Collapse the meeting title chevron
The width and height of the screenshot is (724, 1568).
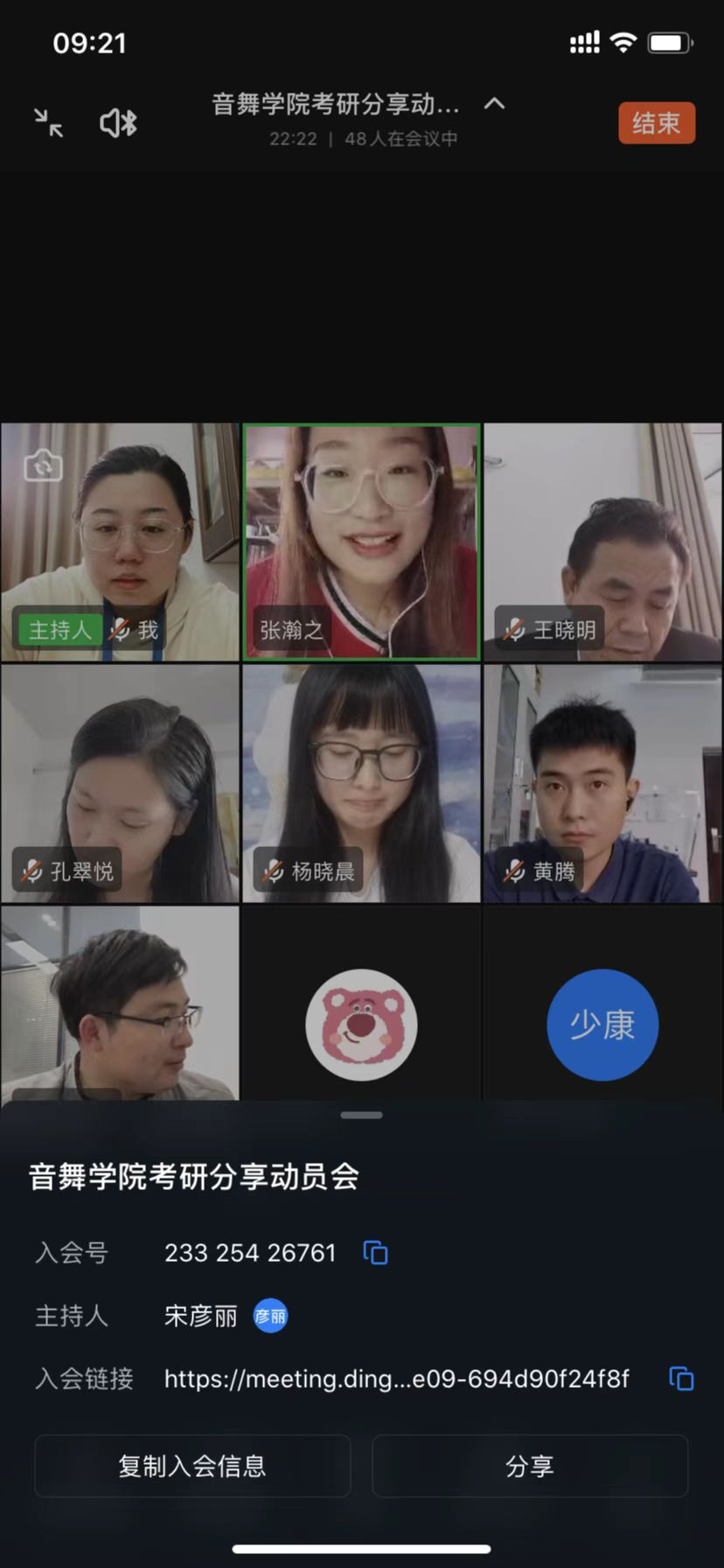coord(494,104)
